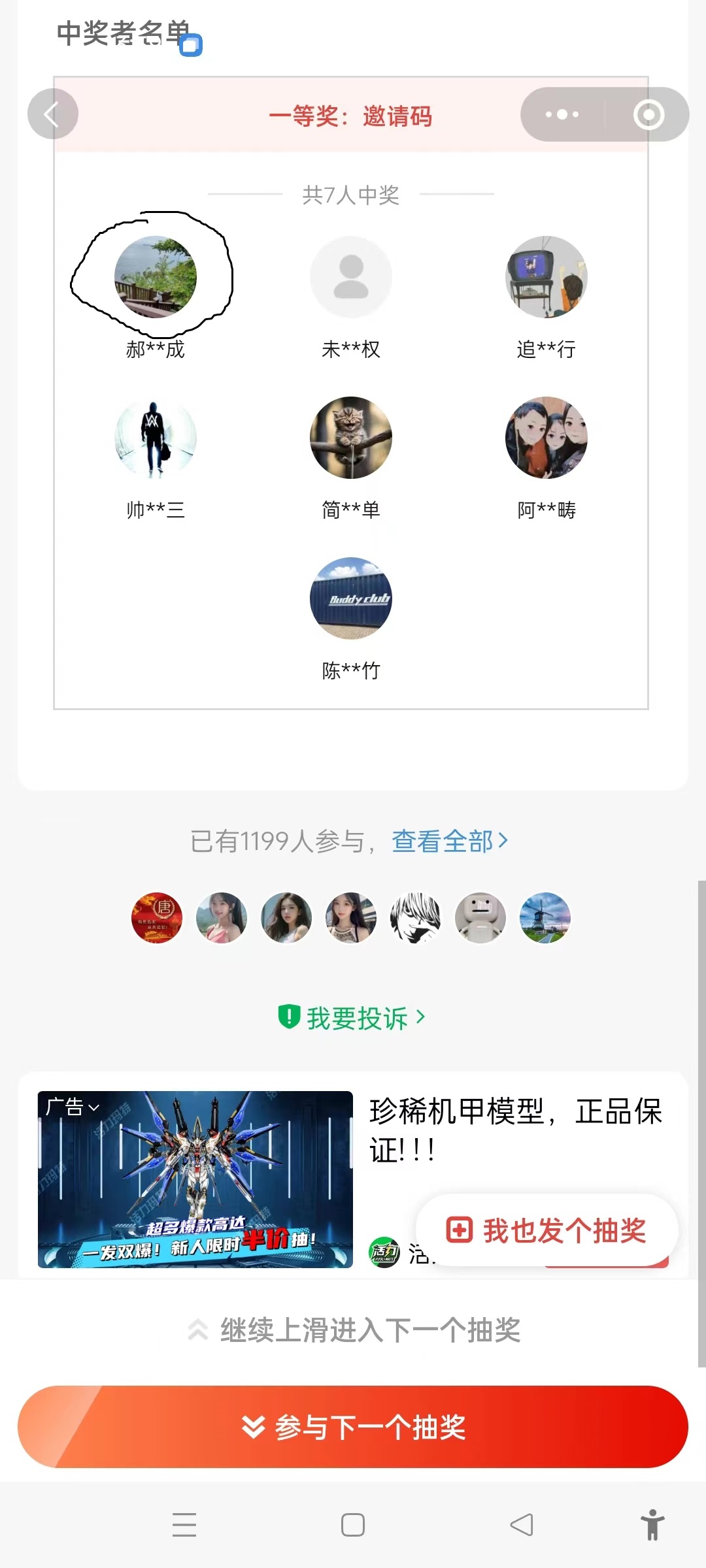Click the accessibility person icon in navigation bar
This screenshot has height=1568, width=706.
652,1525
